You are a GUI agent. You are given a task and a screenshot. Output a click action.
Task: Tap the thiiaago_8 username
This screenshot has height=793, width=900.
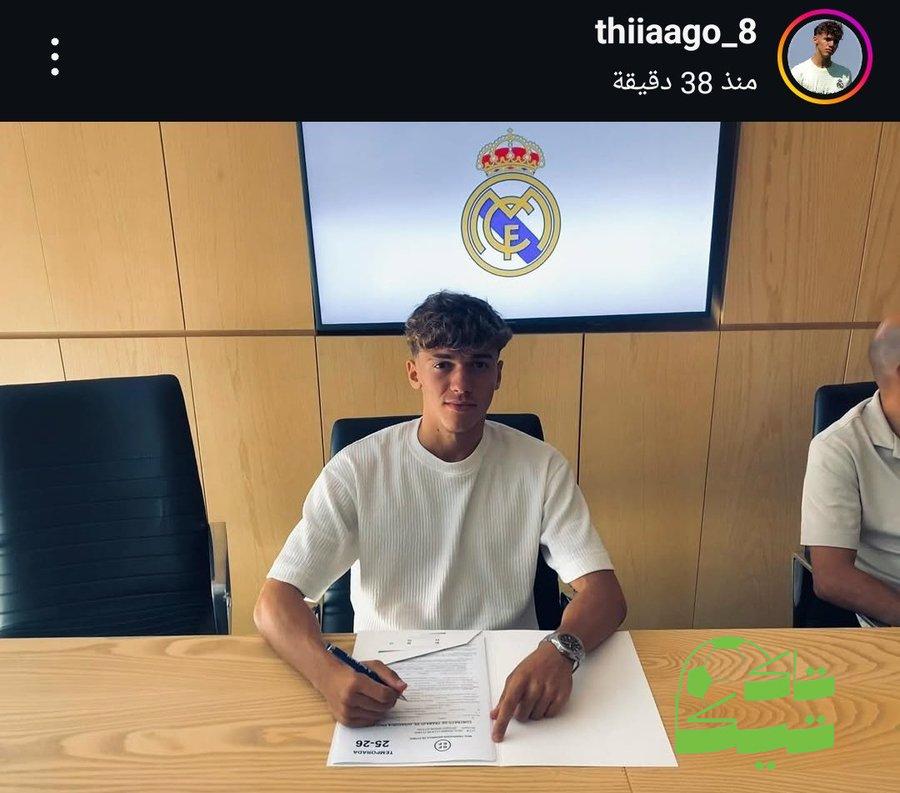click(x=675, y=32)
